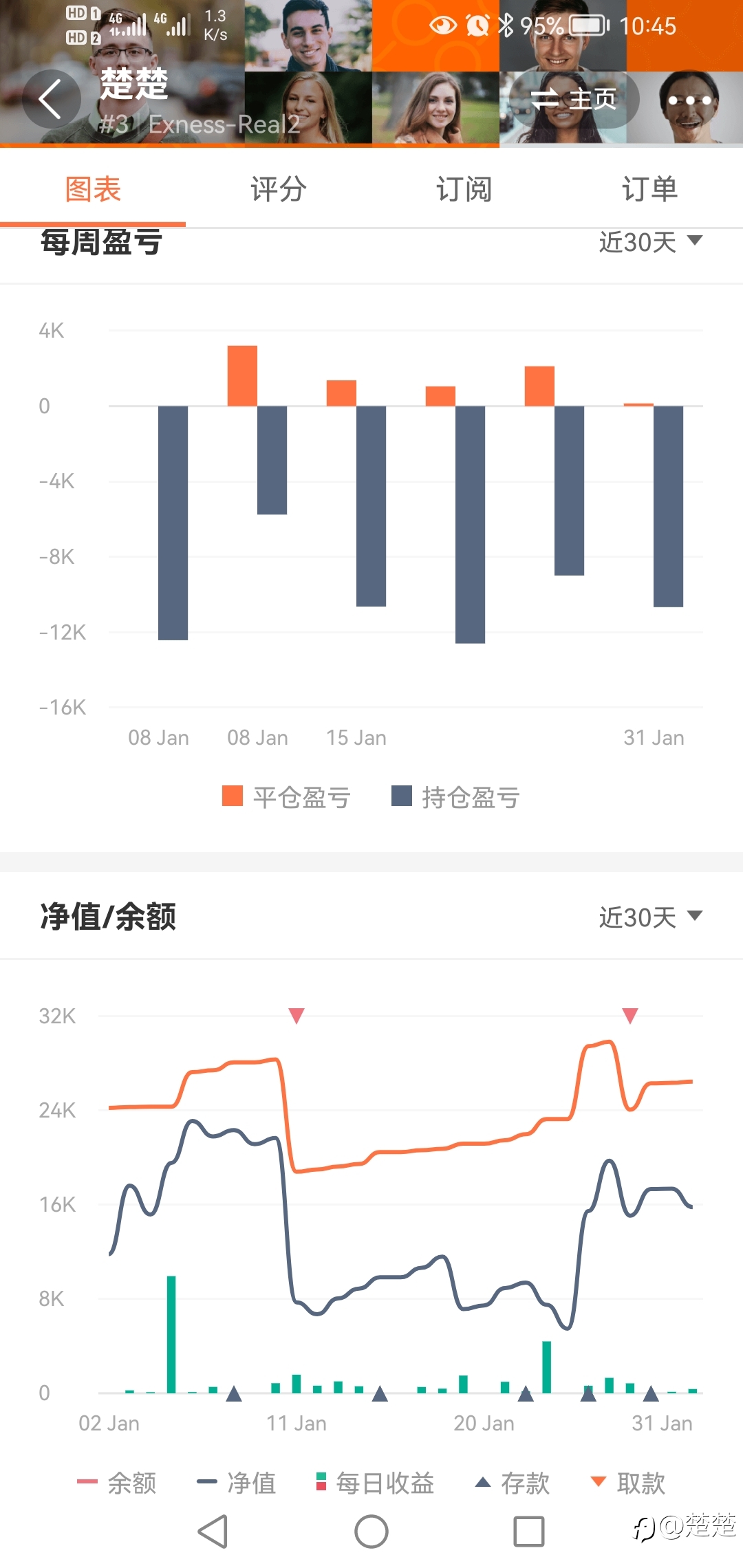Viewport: 743px width, 1568px height.
Task: Tap the system home button
Action: (x=371, y=1532)
